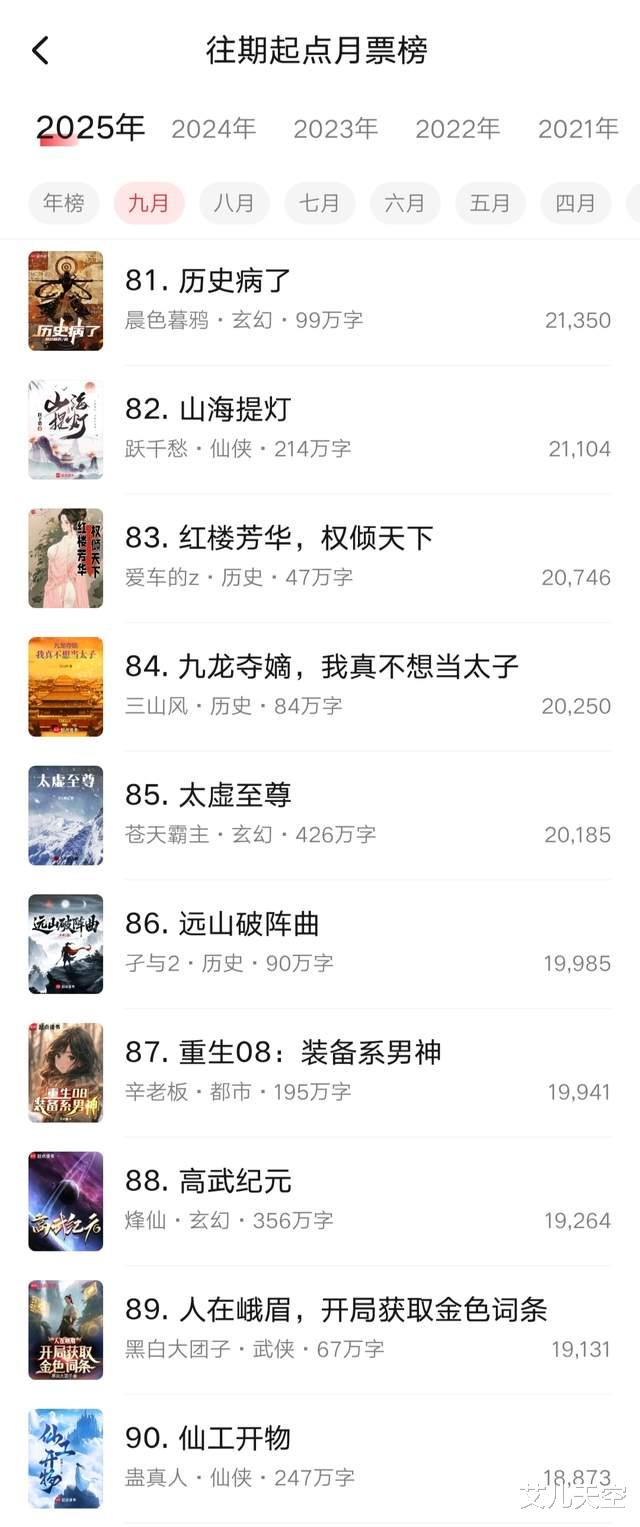Select the 四月 chip
This screenshot has height=1527, width=640.
click(575, 203)
